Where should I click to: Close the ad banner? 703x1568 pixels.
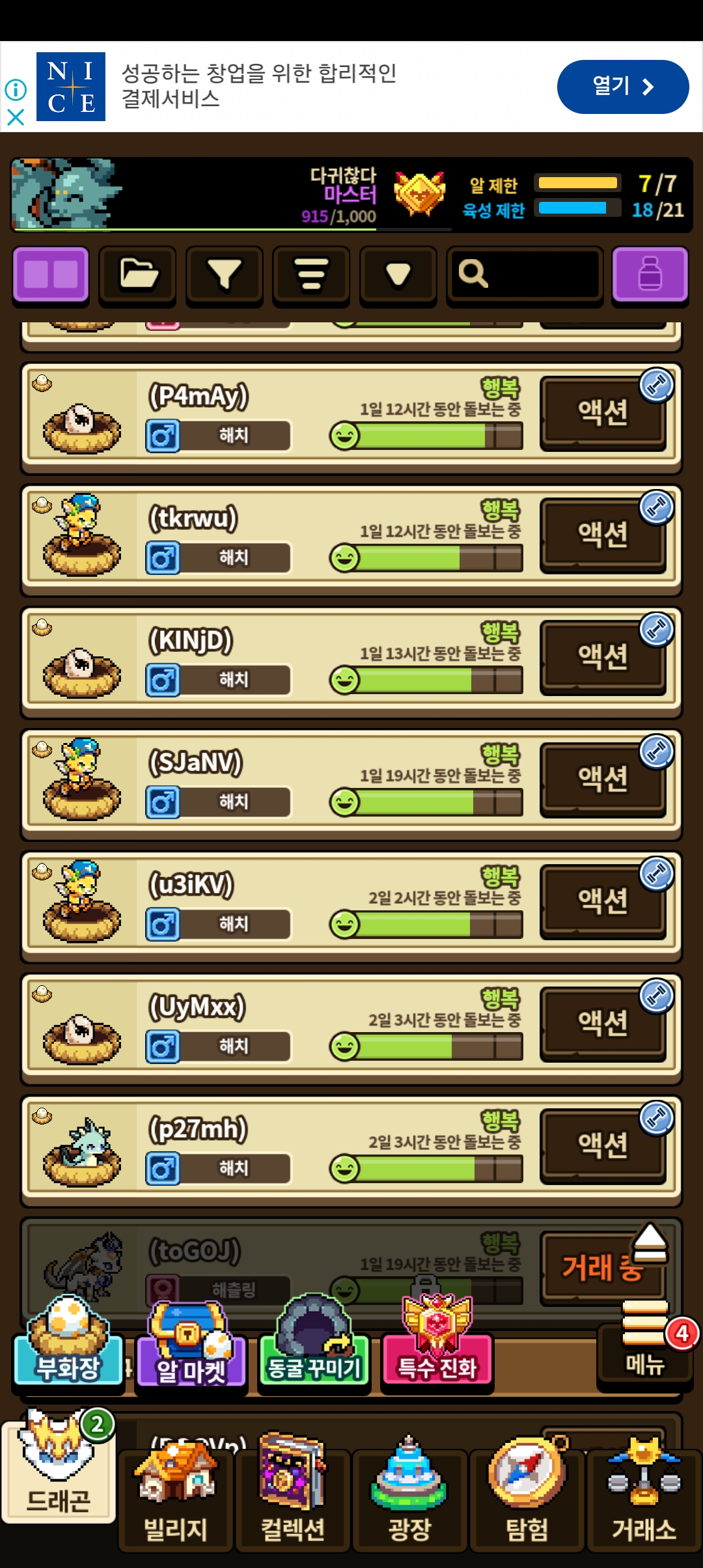[15, 117]
